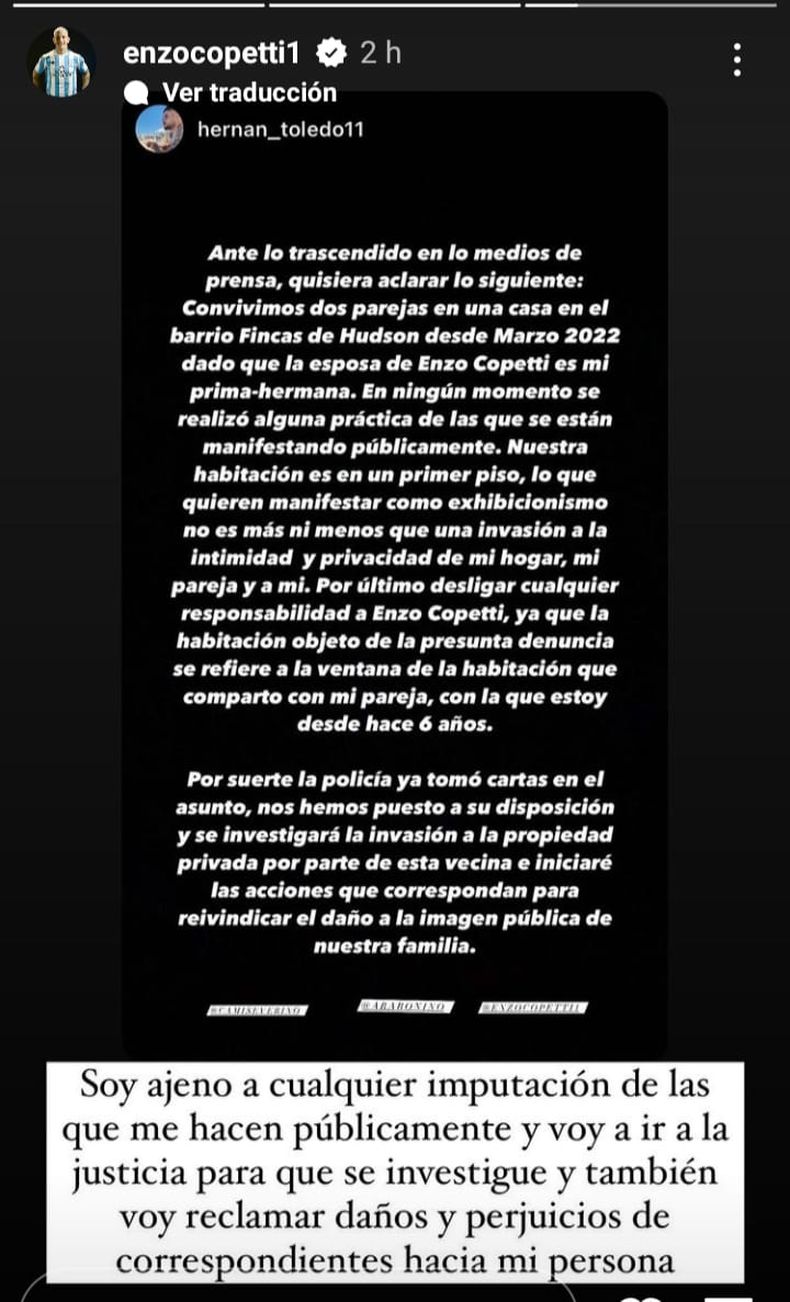
Task: Tap the @abaronino mention sticker
Action: 405,1008
